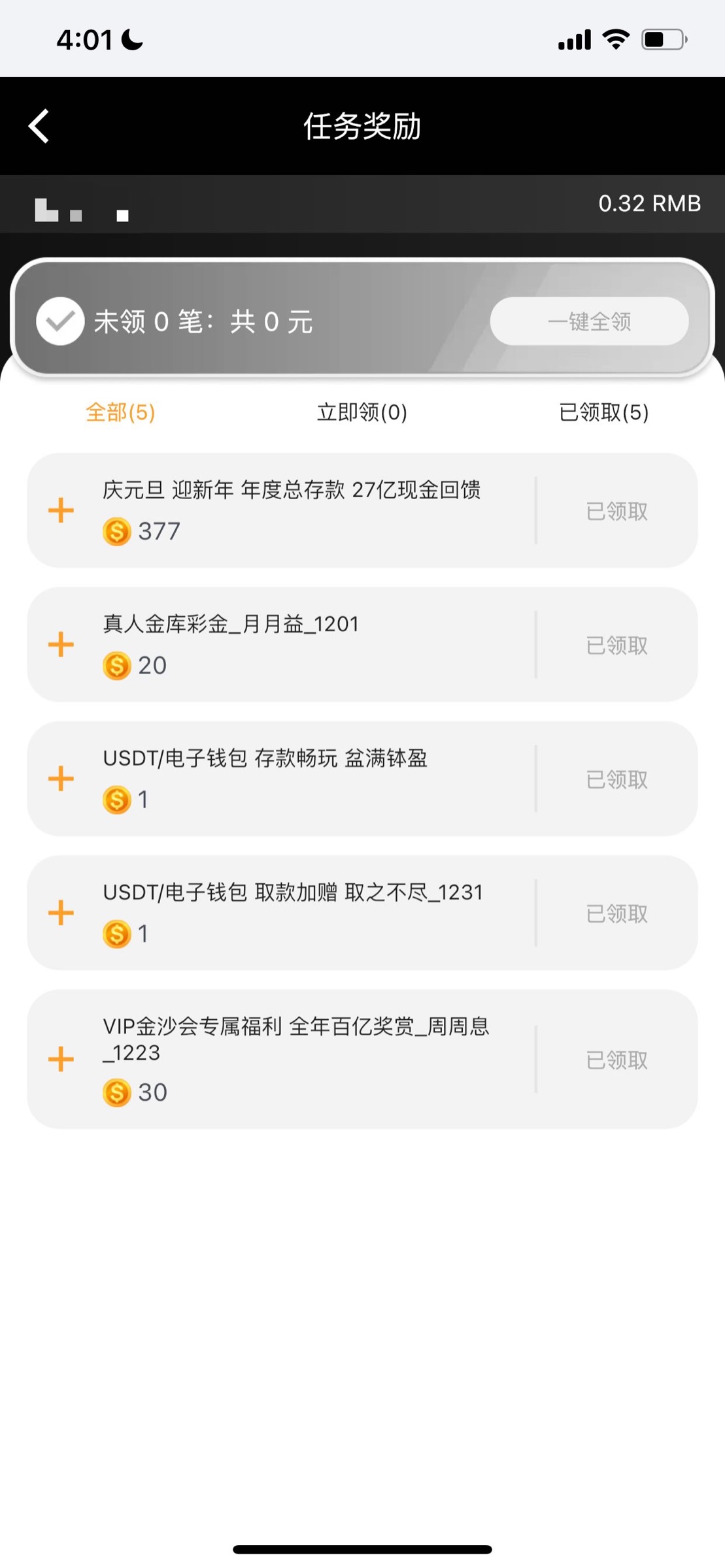The width and height of the screenshot is (725, 1568).
Task: Expand the 真人金库彩金_月月益_1201 reward
Action: [x=61, y=645]
